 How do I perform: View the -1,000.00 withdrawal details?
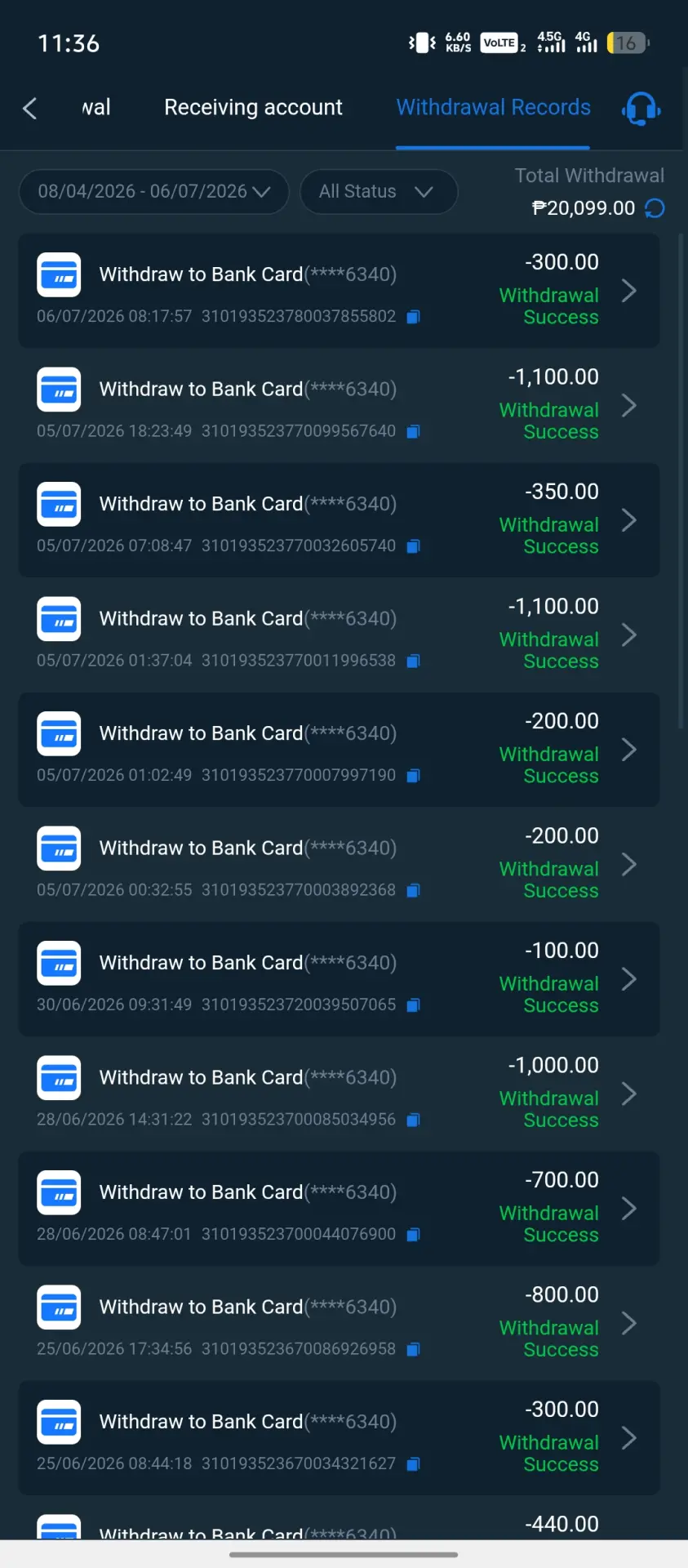click(x=339, y=1094)
